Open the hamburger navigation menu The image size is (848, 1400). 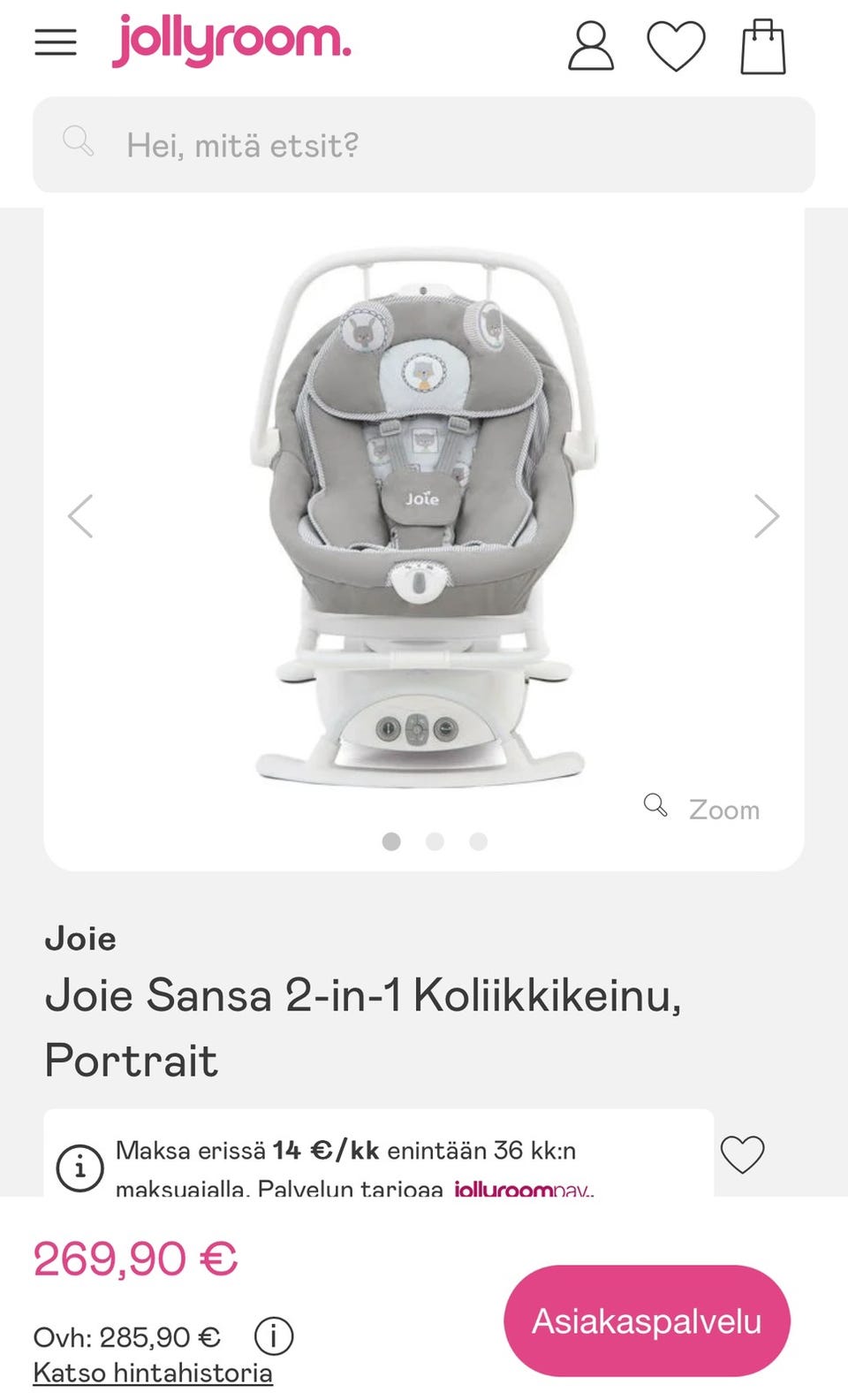pyautogui.click(x=56, y=42)
